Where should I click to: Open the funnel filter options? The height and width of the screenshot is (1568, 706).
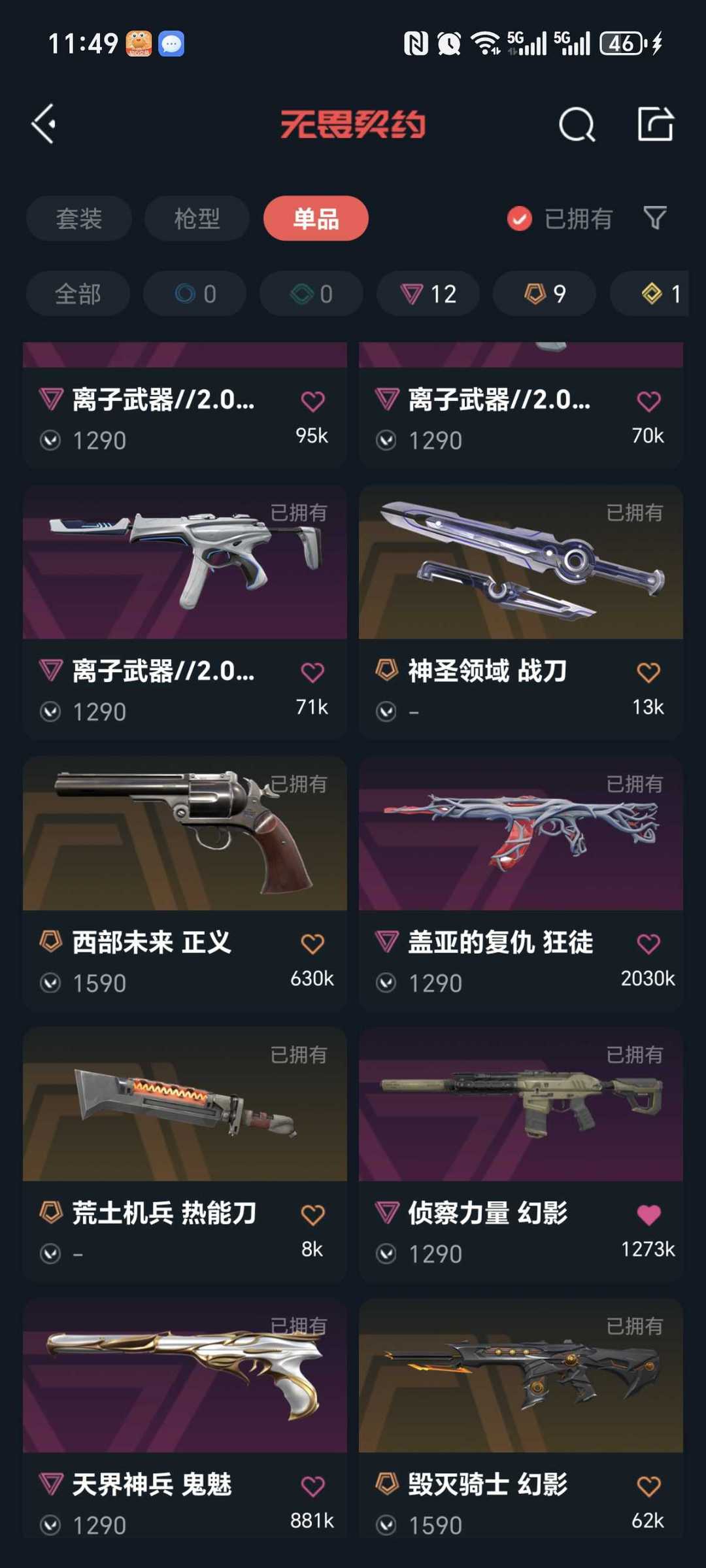pyautogui.click(x=655, y=218)
